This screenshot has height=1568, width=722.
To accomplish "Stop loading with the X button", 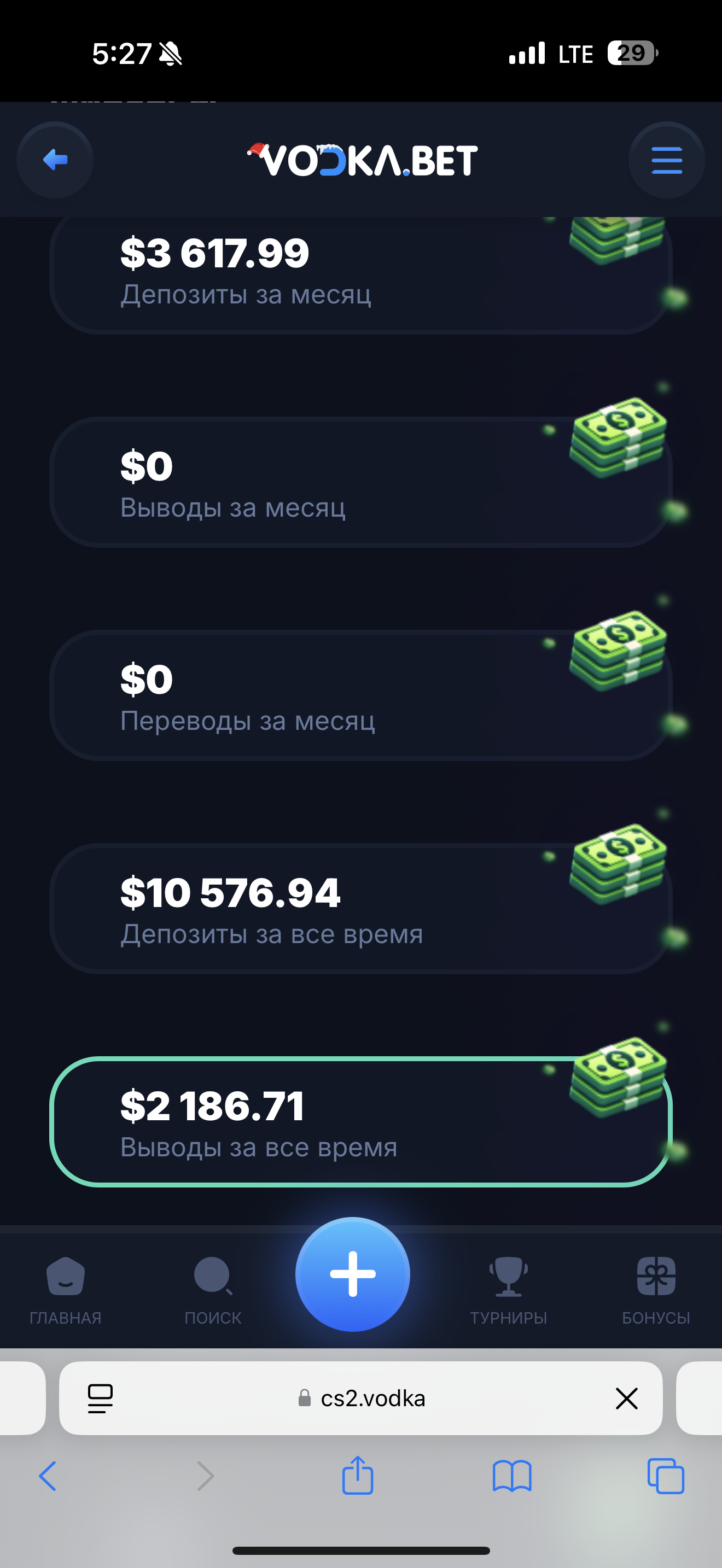I will (626, 1399).
